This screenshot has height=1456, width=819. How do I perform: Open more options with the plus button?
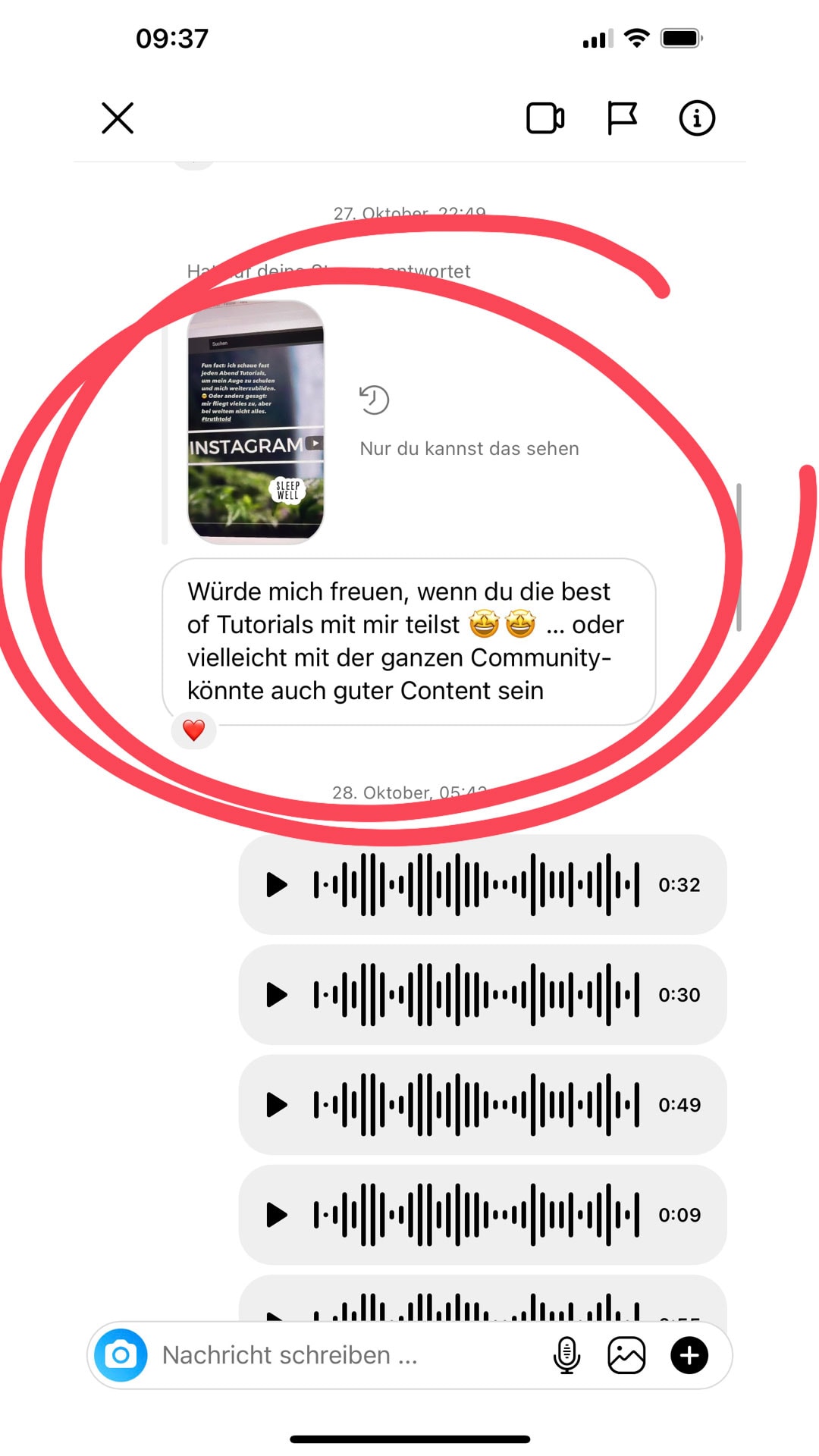[689, 1355]
